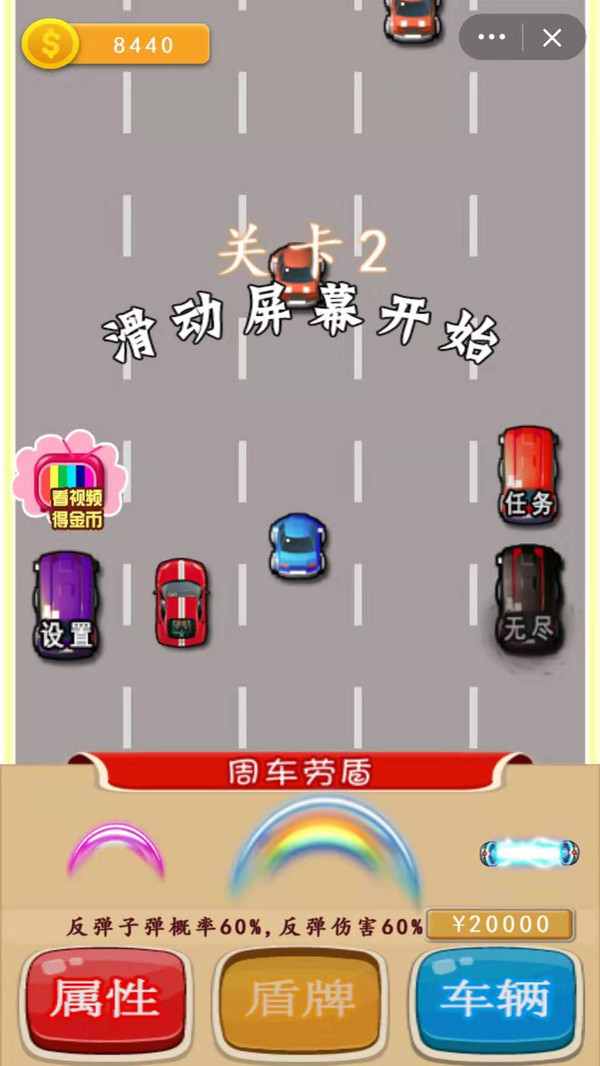Image resolution: width=600 pixels, height=1066 pixels.
Task: Switch to the 车辆 vehicles tab
Action: (496, 1000)
